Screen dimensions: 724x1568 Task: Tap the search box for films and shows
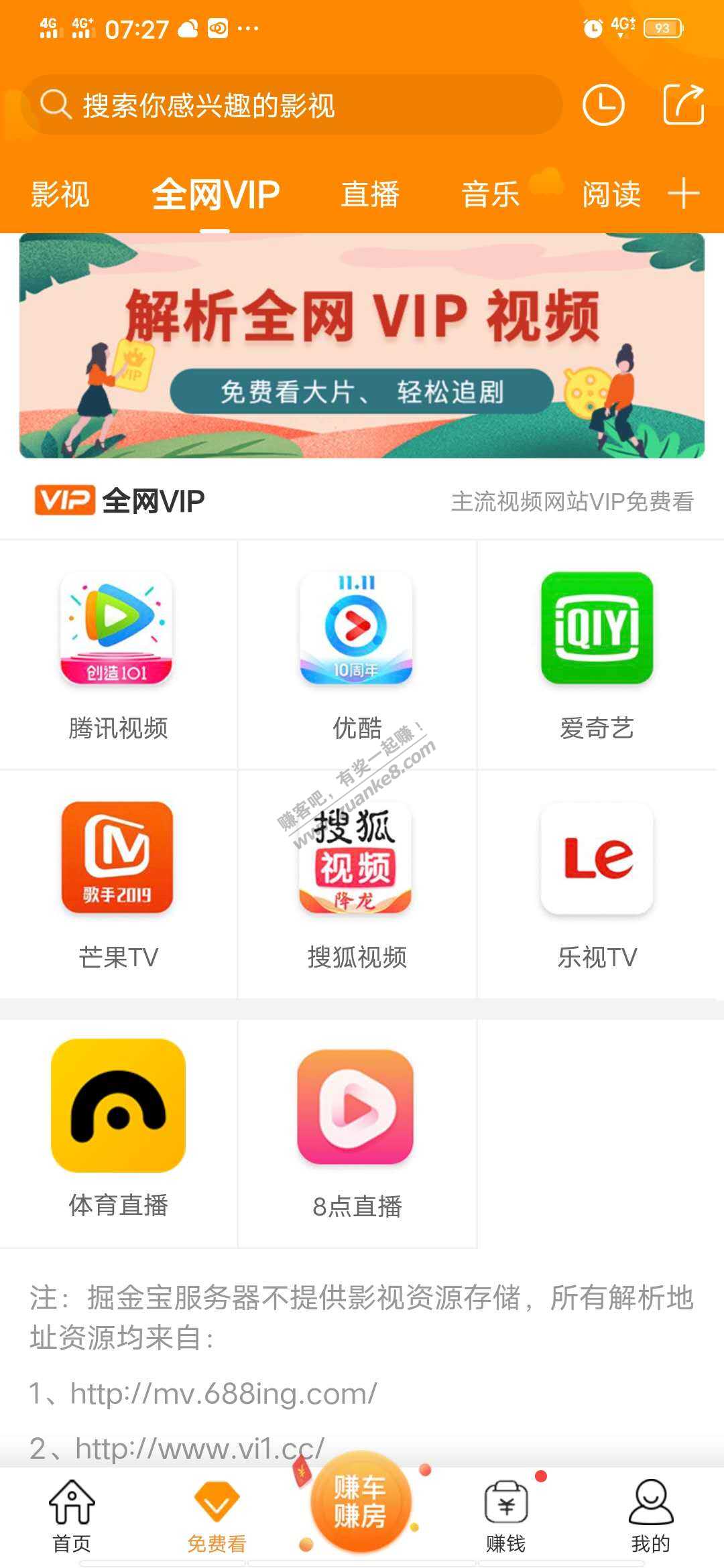click(x=292, y=105)
